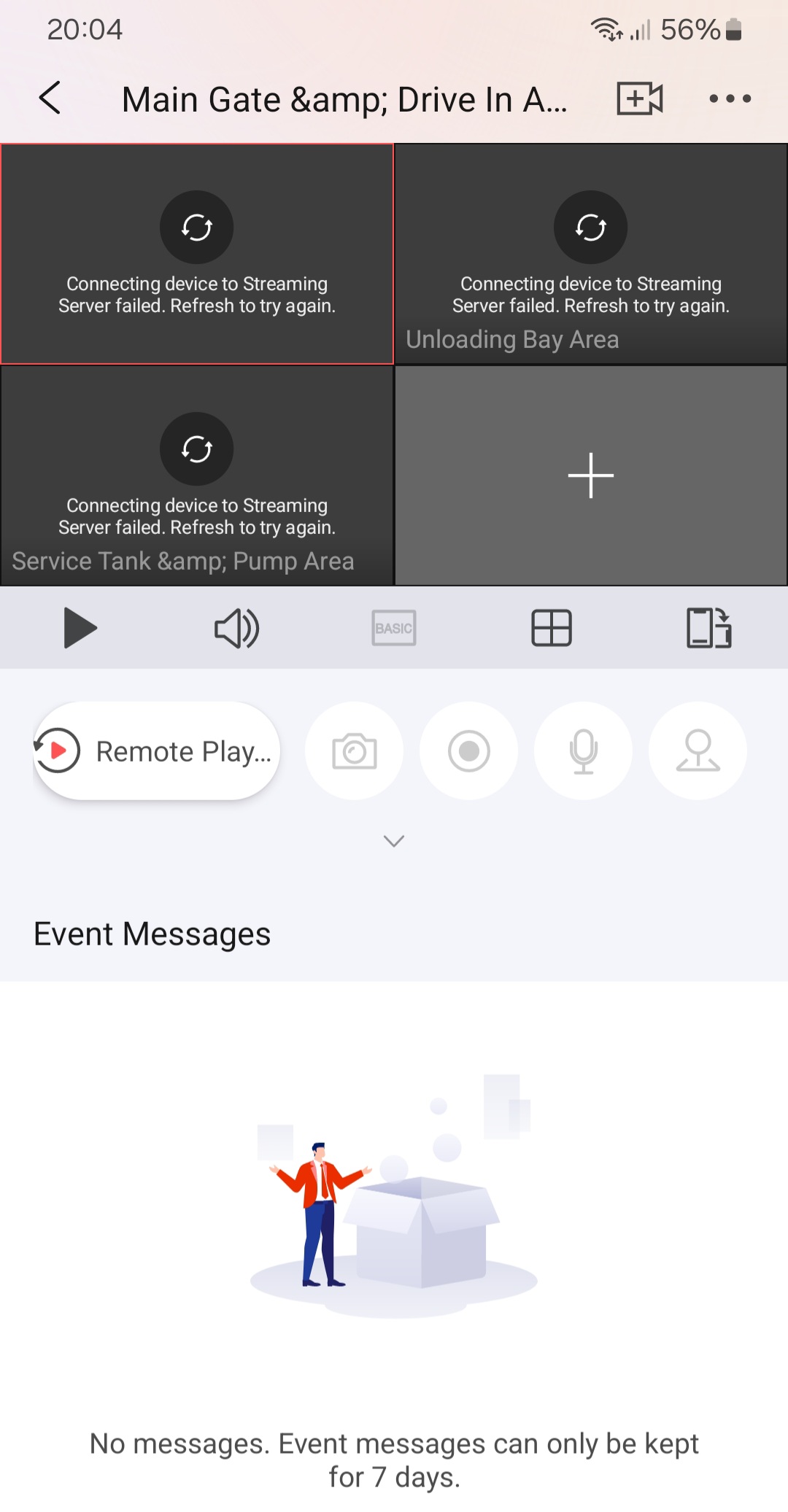Go back from the live view
Image resolution: width=788 pixels, height=1512 pixels.
point(50,98)
